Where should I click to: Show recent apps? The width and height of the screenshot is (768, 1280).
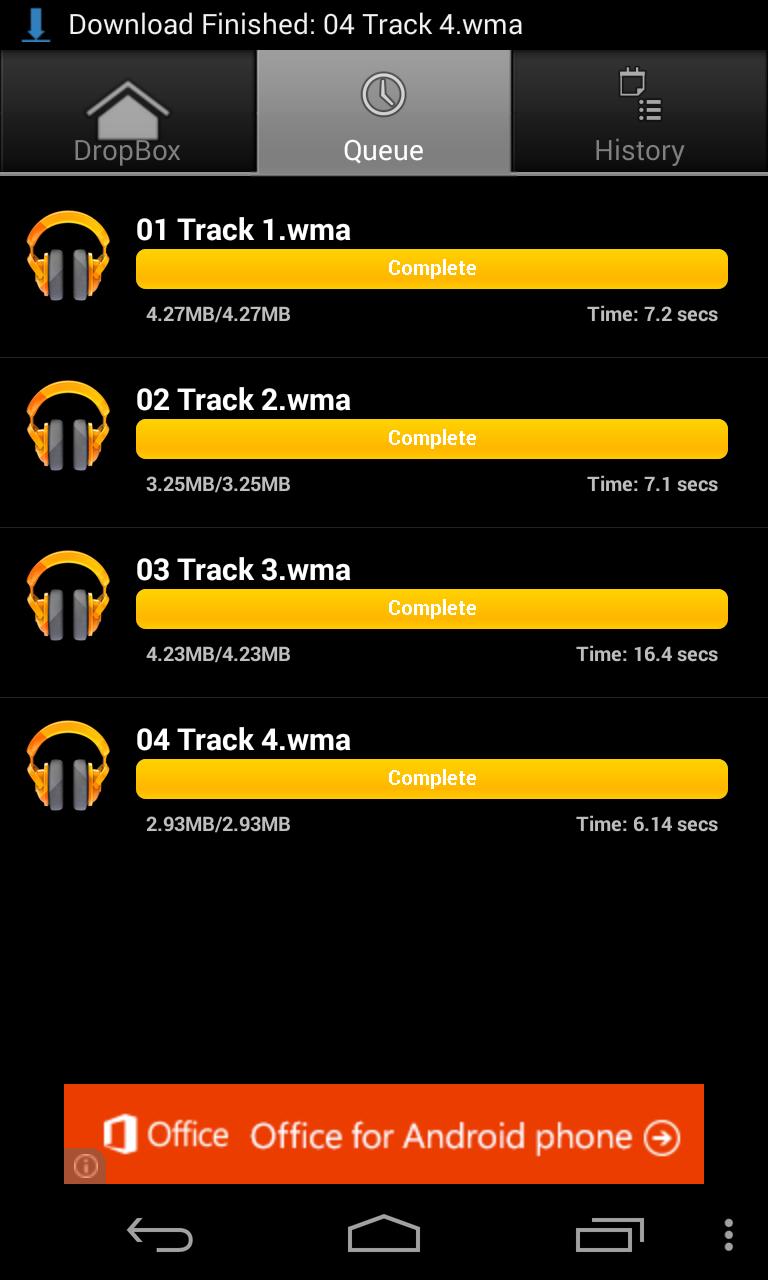[x=609, y=1235]
